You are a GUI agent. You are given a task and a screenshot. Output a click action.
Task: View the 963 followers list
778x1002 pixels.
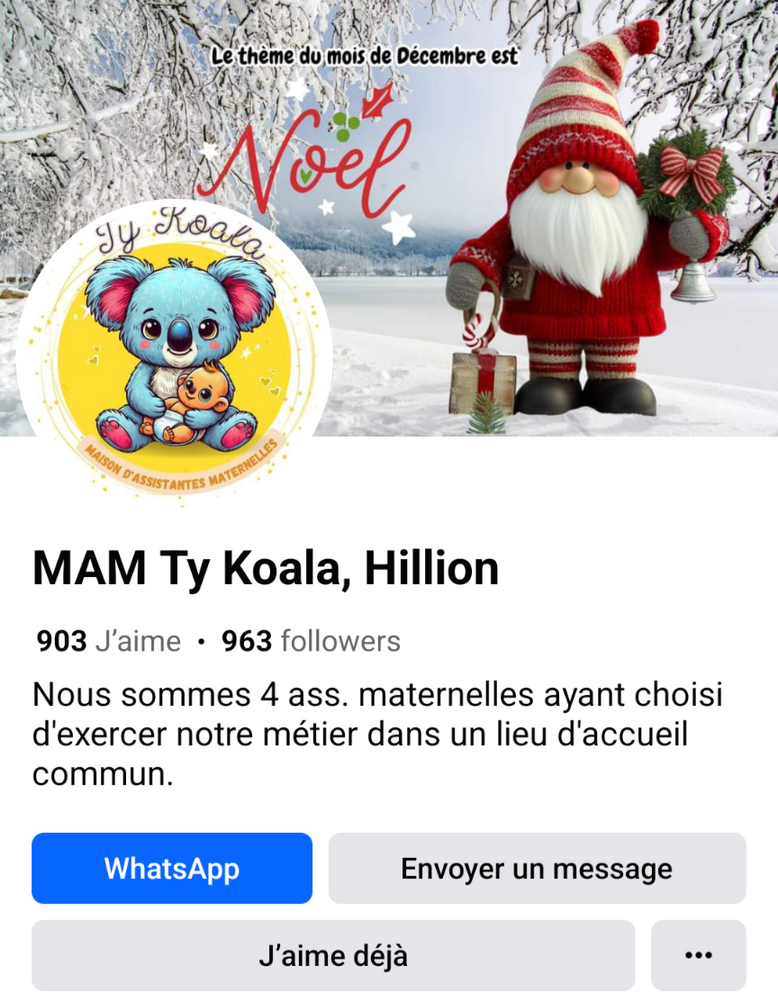pos(311,641)
